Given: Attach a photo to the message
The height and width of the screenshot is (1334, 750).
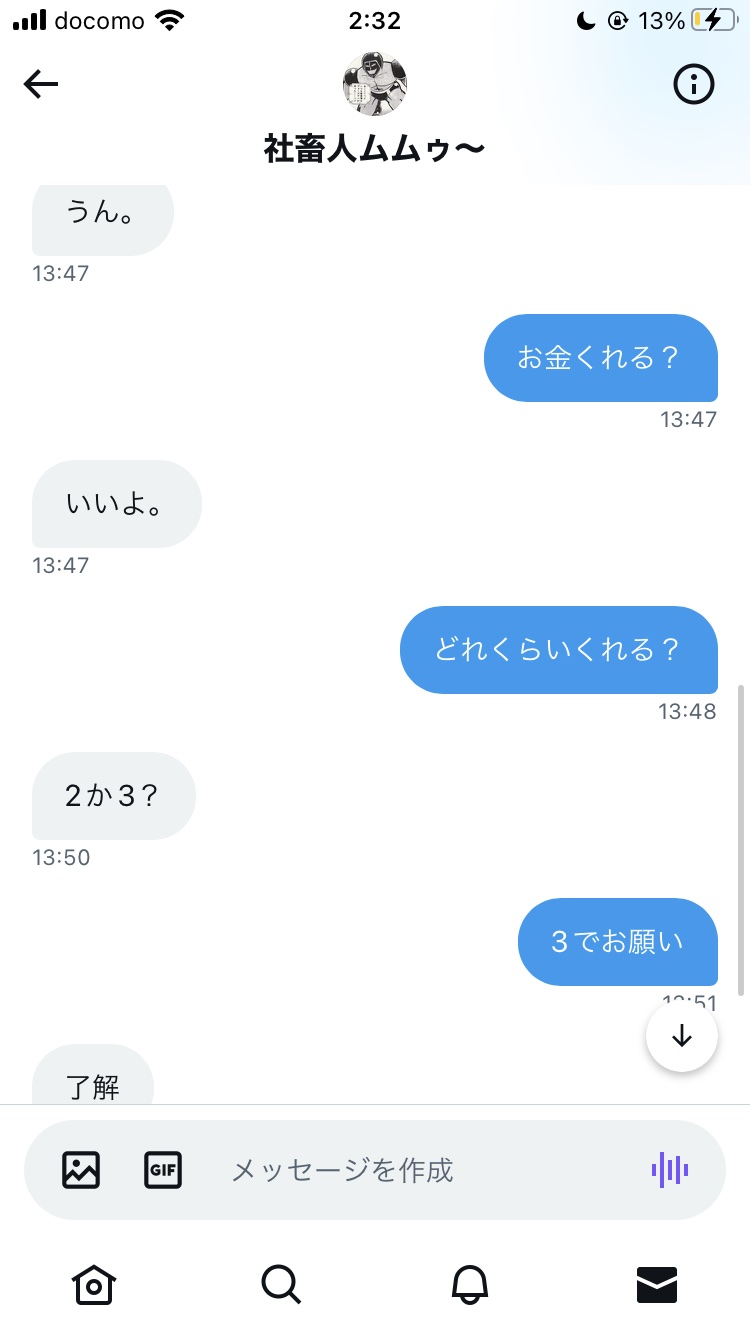Looking at the screenshot, I should point(81,1170).
